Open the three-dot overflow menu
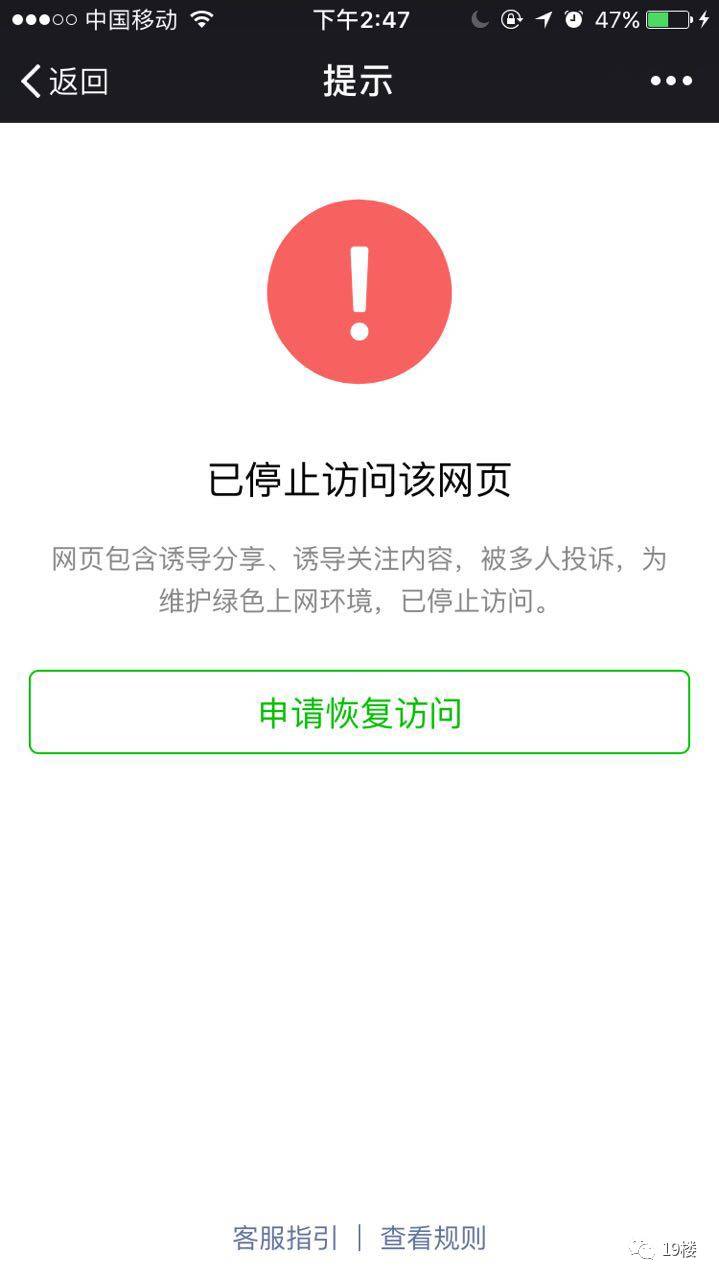 click(x=671, y=81)
